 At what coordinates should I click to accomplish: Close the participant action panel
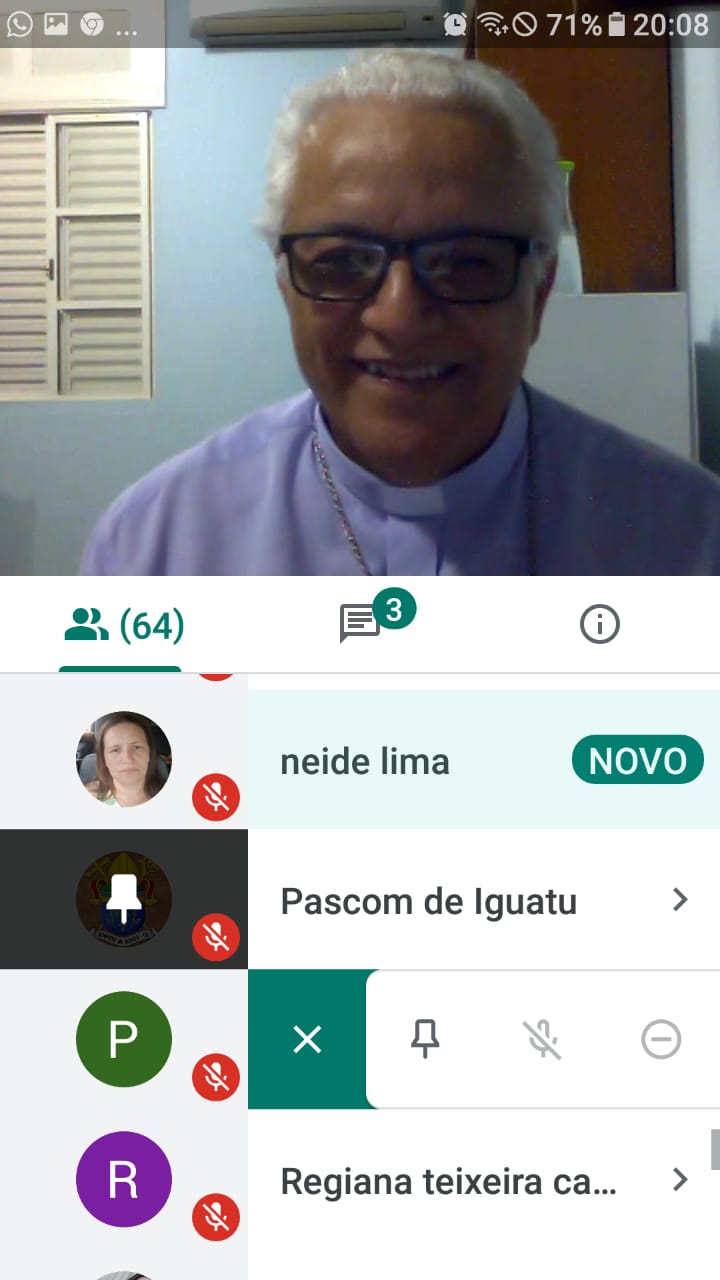click(307, 1040)
